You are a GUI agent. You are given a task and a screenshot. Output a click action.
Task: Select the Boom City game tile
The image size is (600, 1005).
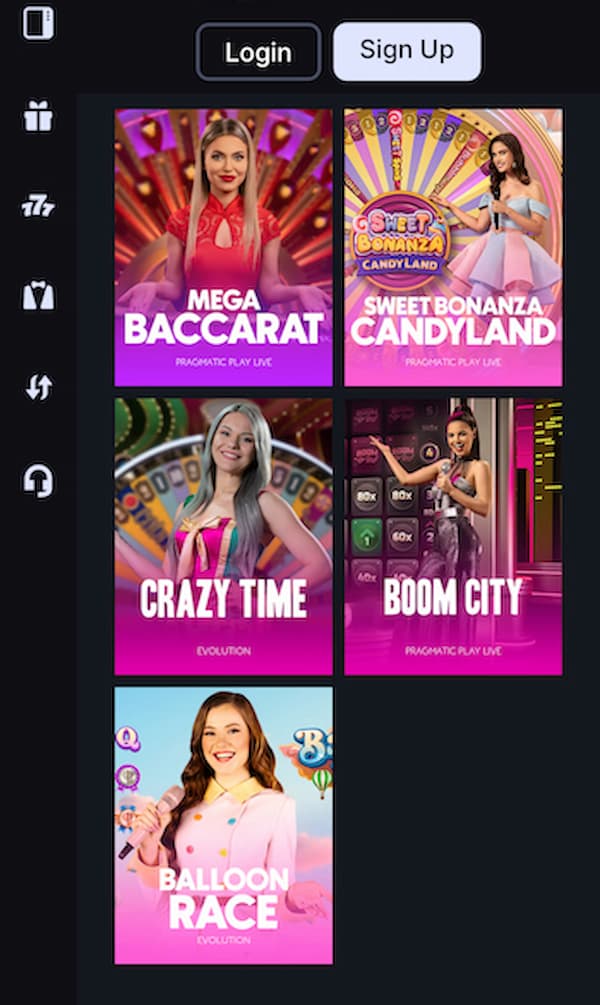pos(453,537)
